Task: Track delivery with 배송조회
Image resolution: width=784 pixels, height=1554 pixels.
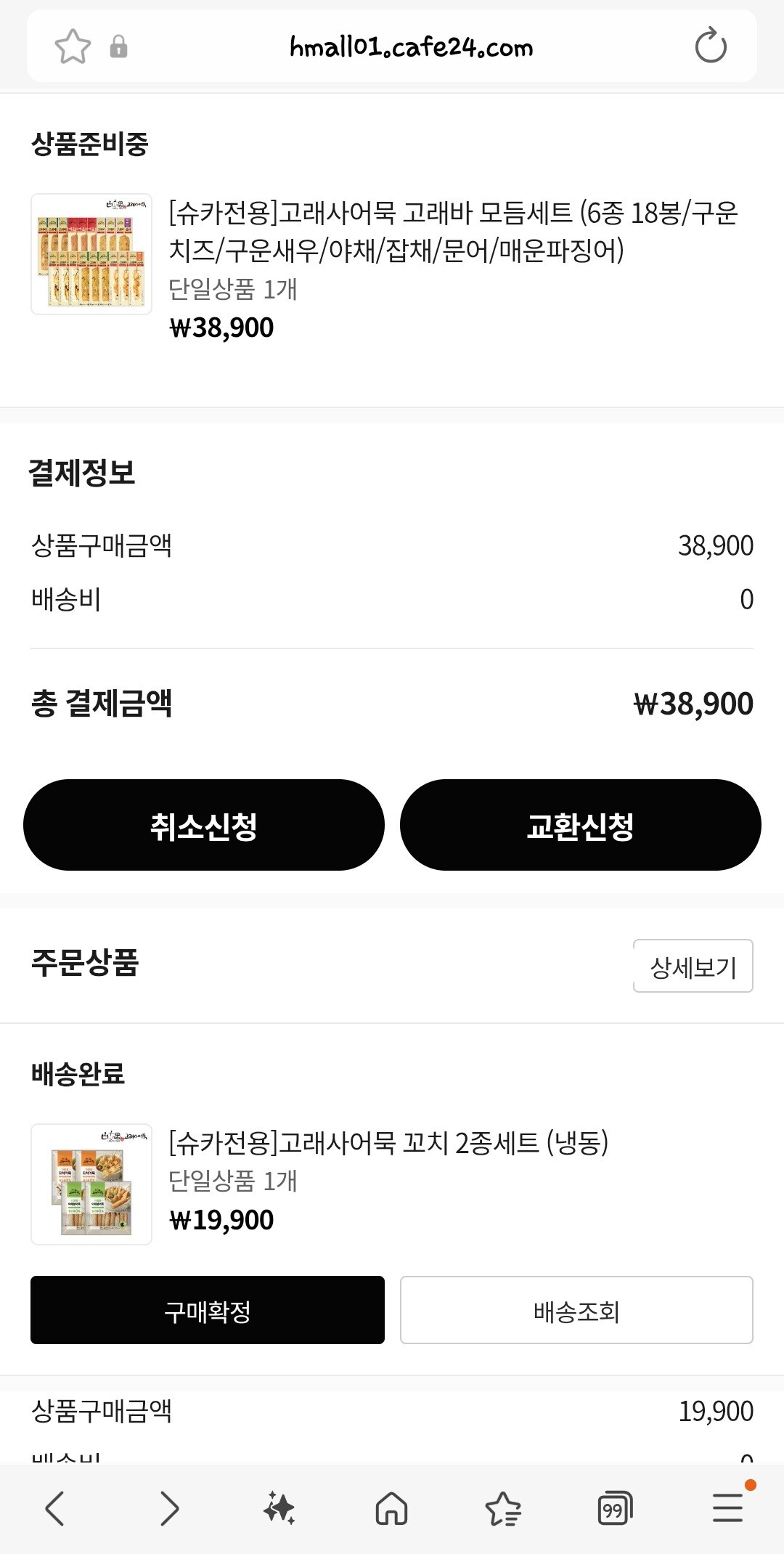Action: (576, 1311)
